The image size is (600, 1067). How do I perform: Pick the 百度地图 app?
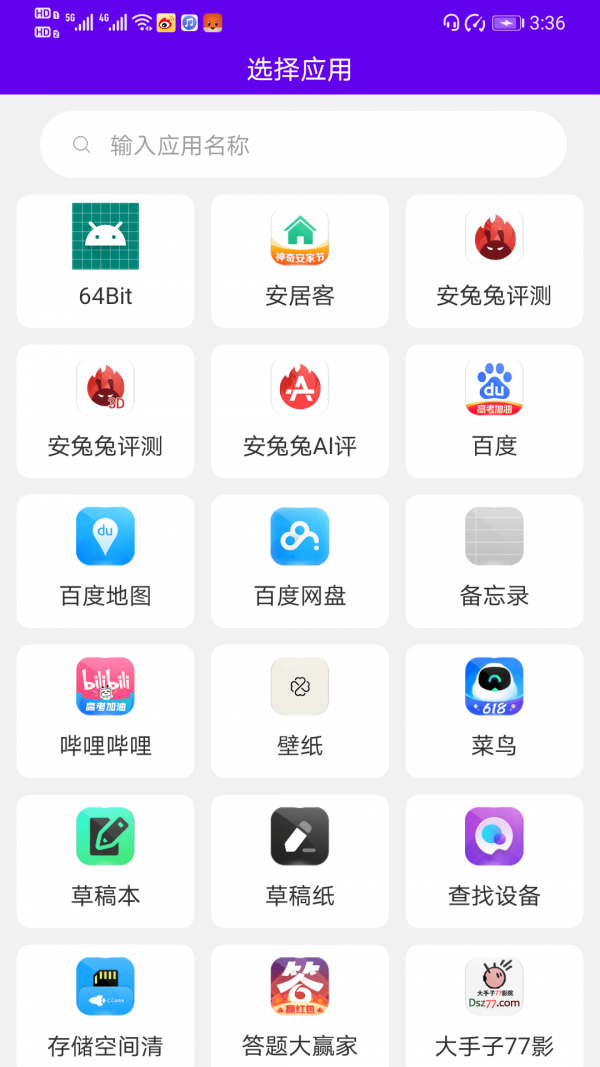coord(105,560)
